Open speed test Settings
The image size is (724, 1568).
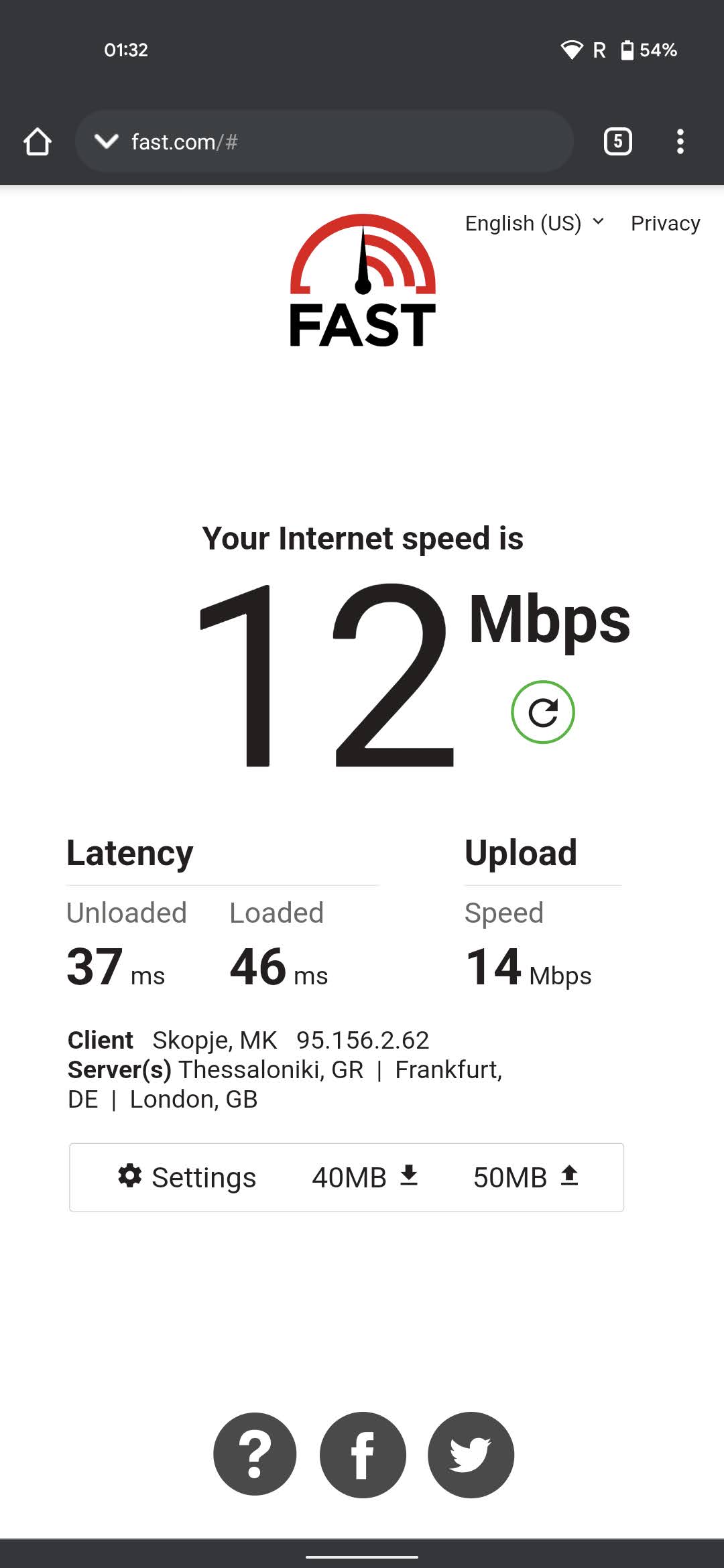click(187, 1177)
